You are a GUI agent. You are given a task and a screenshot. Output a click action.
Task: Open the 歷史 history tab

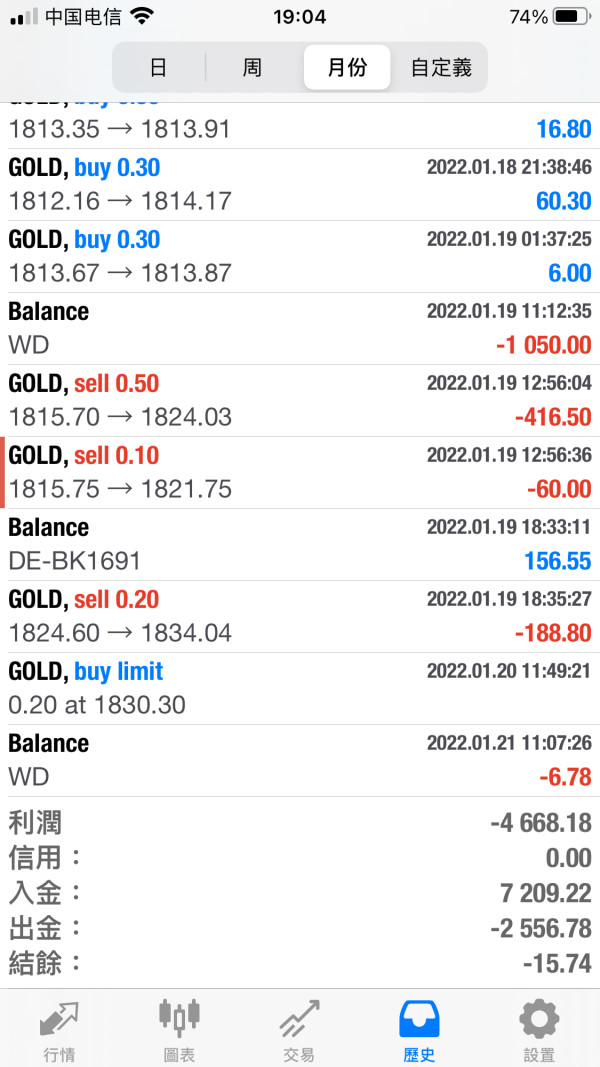419,1029
